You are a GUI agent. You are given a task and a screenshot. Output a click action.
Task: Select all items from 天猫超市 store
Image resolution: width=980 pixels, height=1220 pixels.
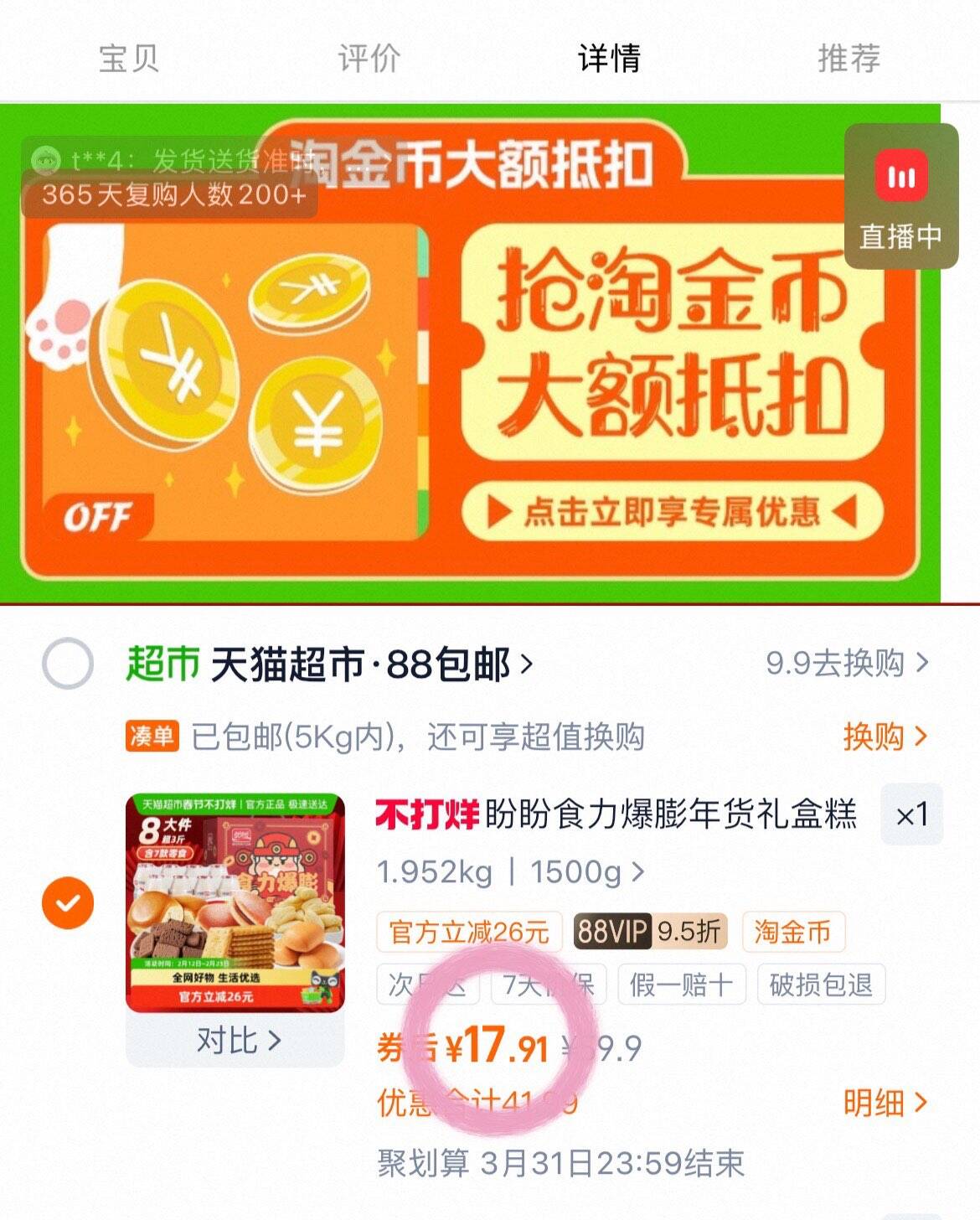tap(68, 664)
